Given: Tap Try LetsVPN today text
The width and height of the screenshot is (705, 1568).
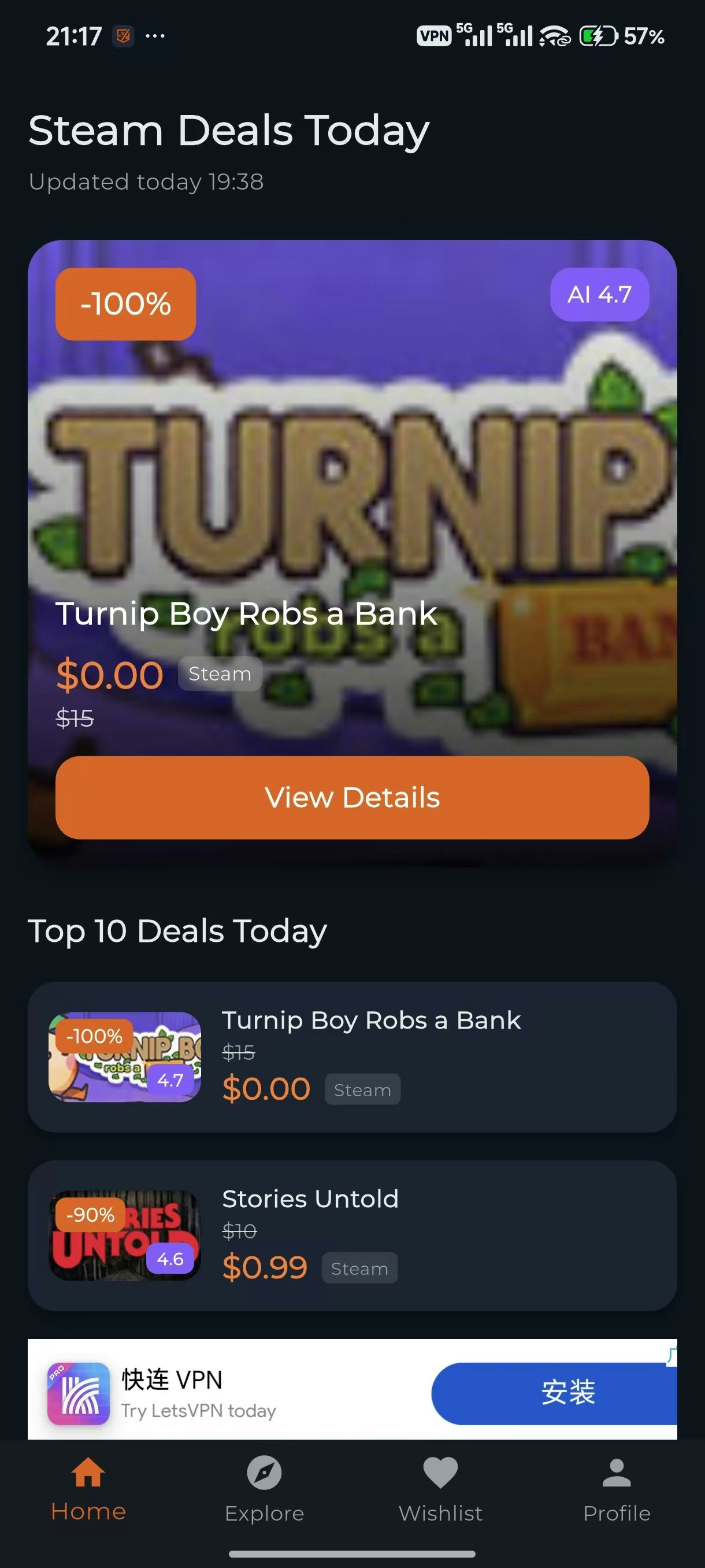Looking at the screenshot, I should (x=198, y=1412).
